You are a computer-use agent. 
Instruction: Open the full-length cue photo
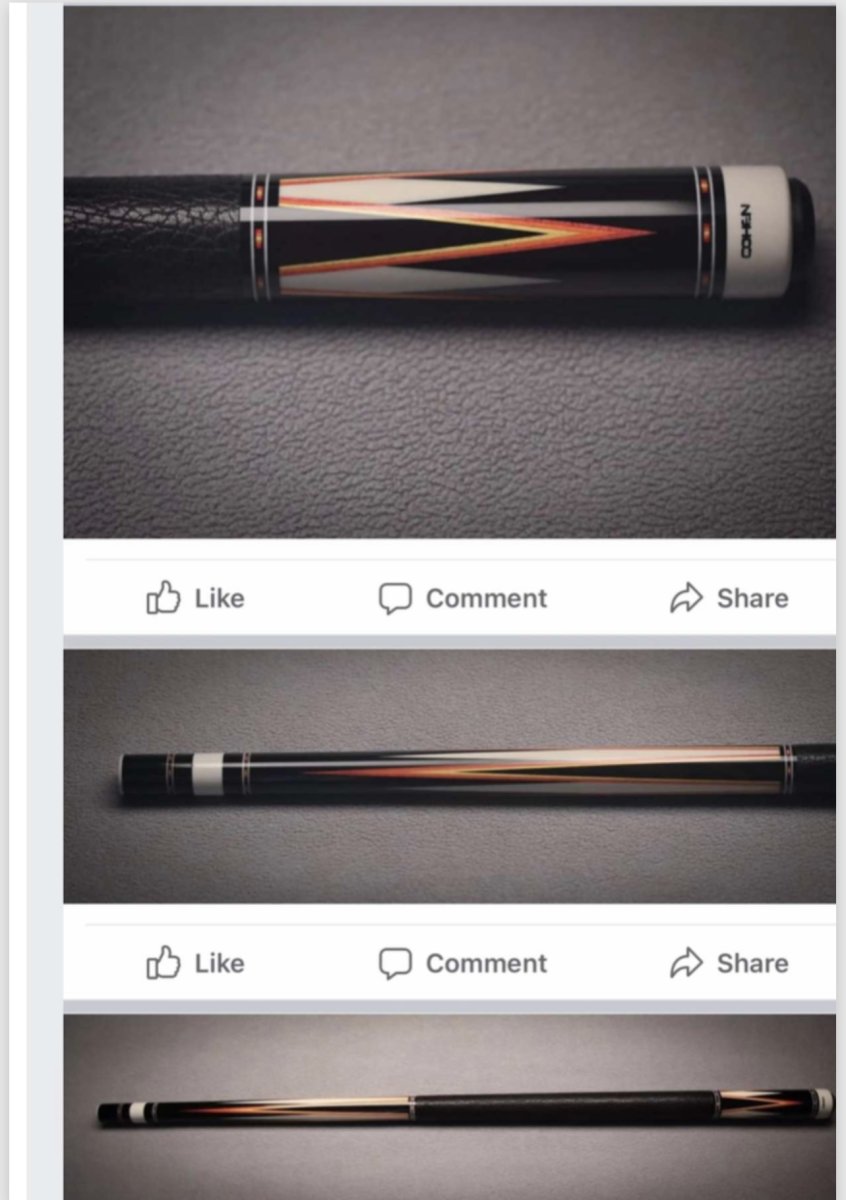(450, 1105)
